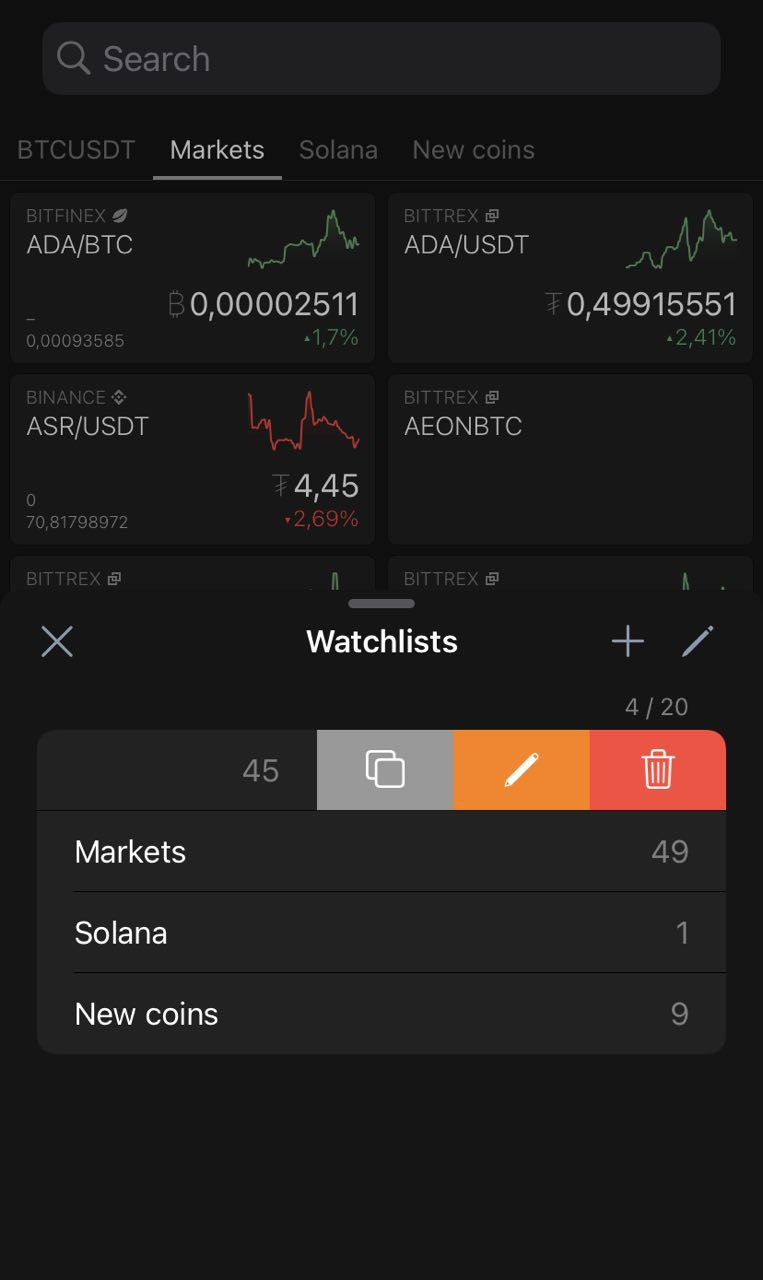The height and width of the screenshot is (1280, 763).
Task: Close the Watchlists panel
Action: (x=57, y=641)
